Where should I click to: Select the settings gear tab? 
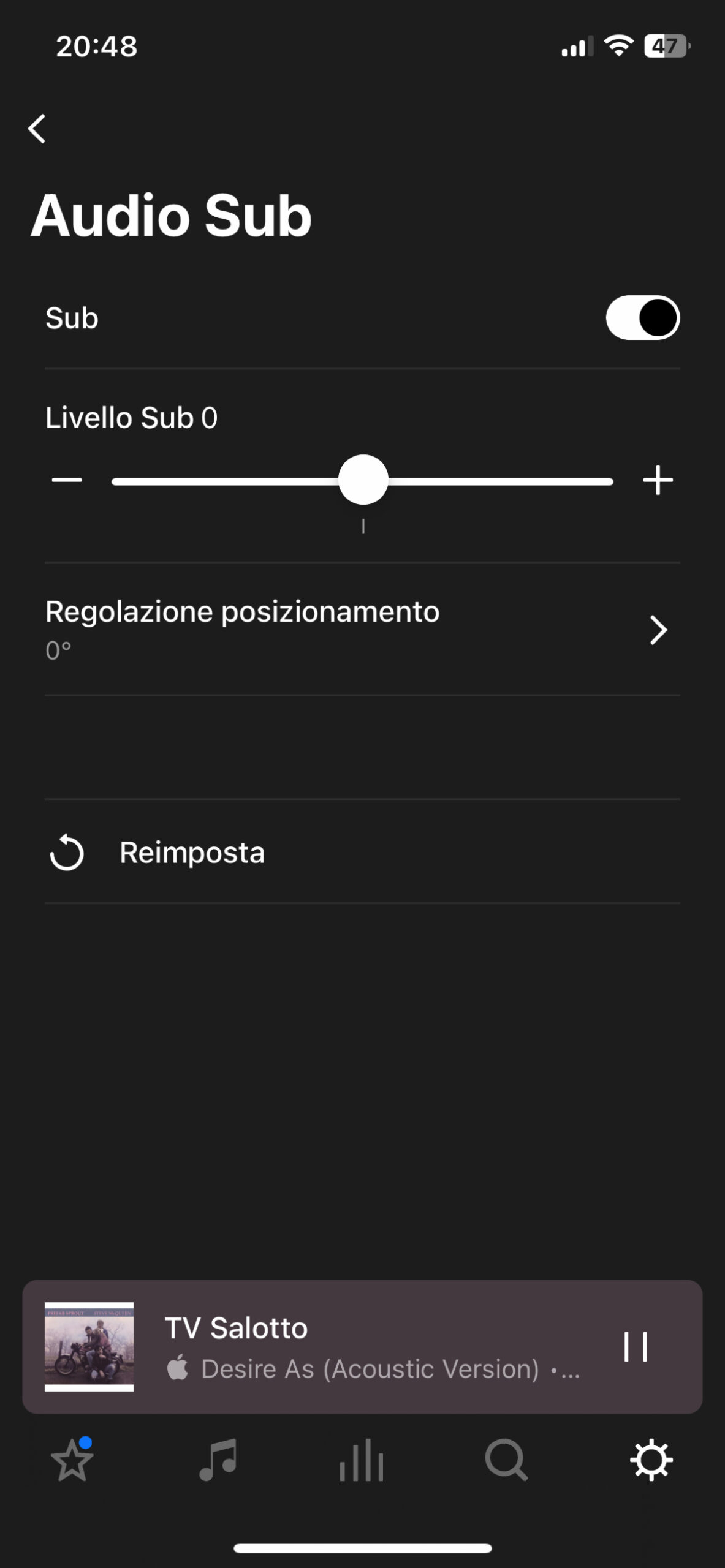[x=651, y=1460]
